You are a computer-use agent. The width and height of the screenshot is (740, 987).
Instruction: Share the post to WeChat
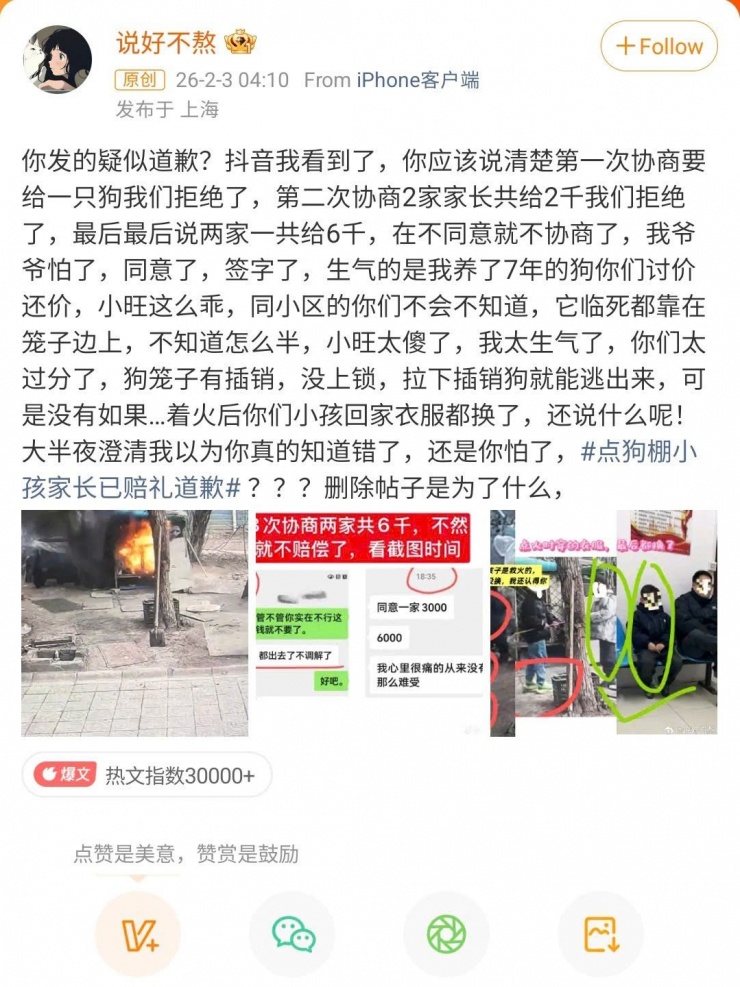point(292,934)
